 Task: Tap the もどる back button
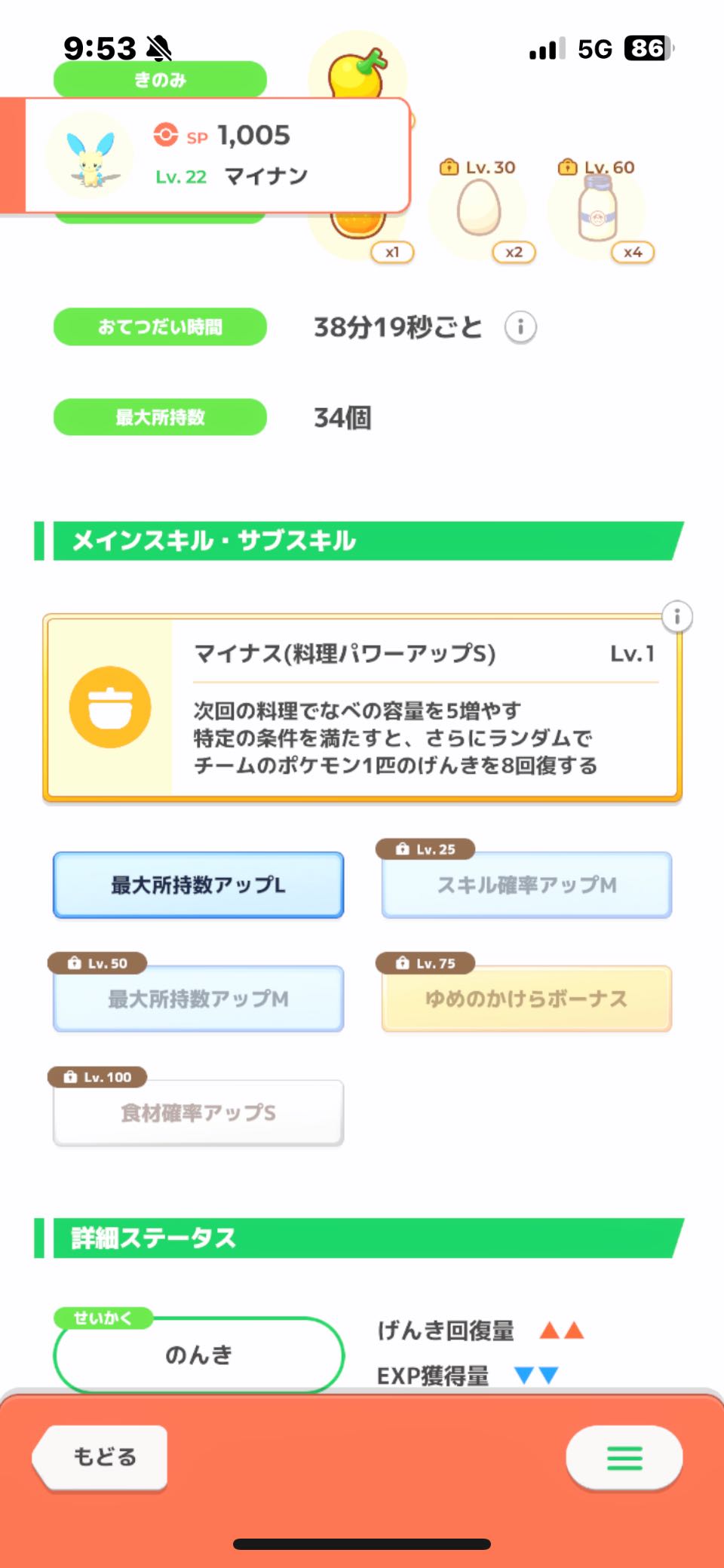pos(101,1456)
